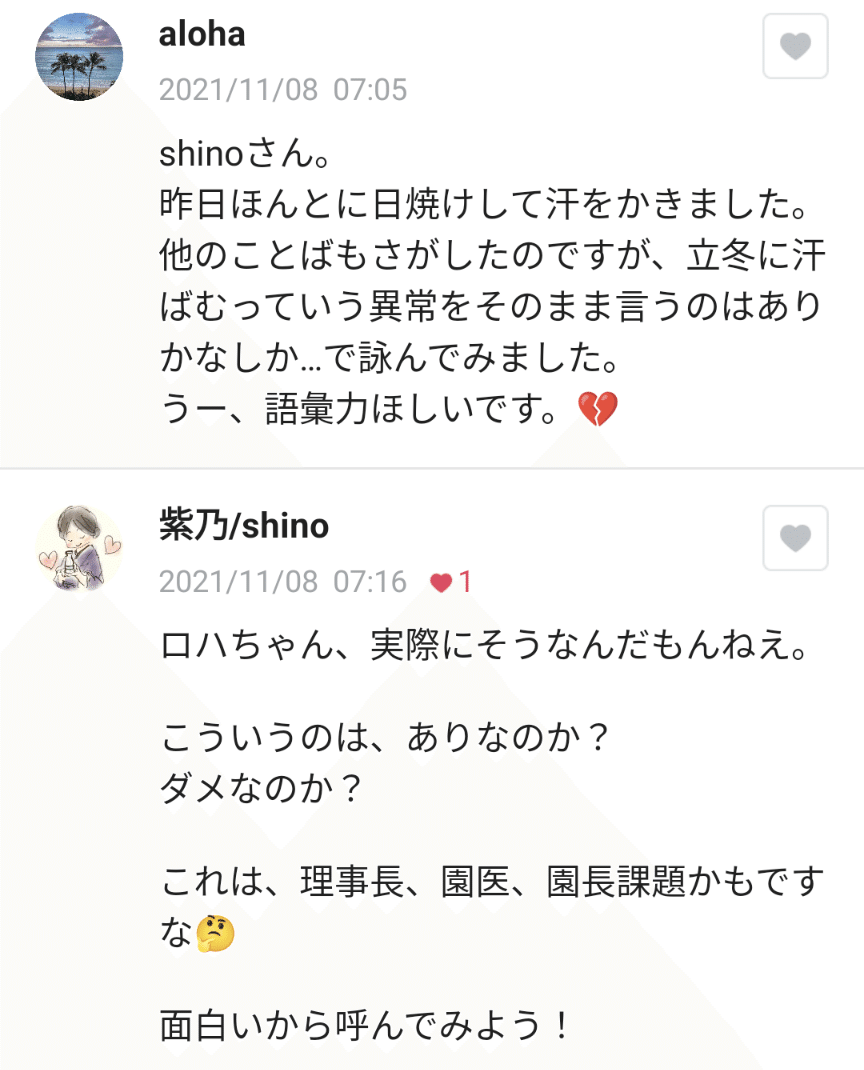Select the username aloha
The image size is (864, 1070).
[x=199, y=34]
